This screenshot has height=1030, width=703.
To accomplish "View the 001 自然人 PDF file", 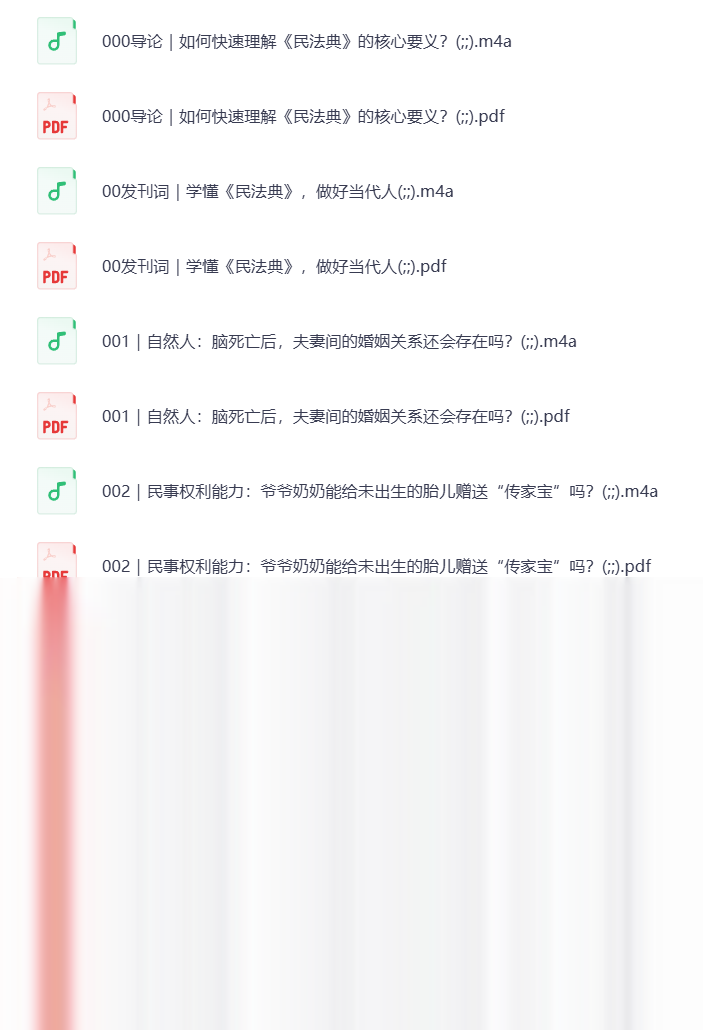I will coord(336,416).
